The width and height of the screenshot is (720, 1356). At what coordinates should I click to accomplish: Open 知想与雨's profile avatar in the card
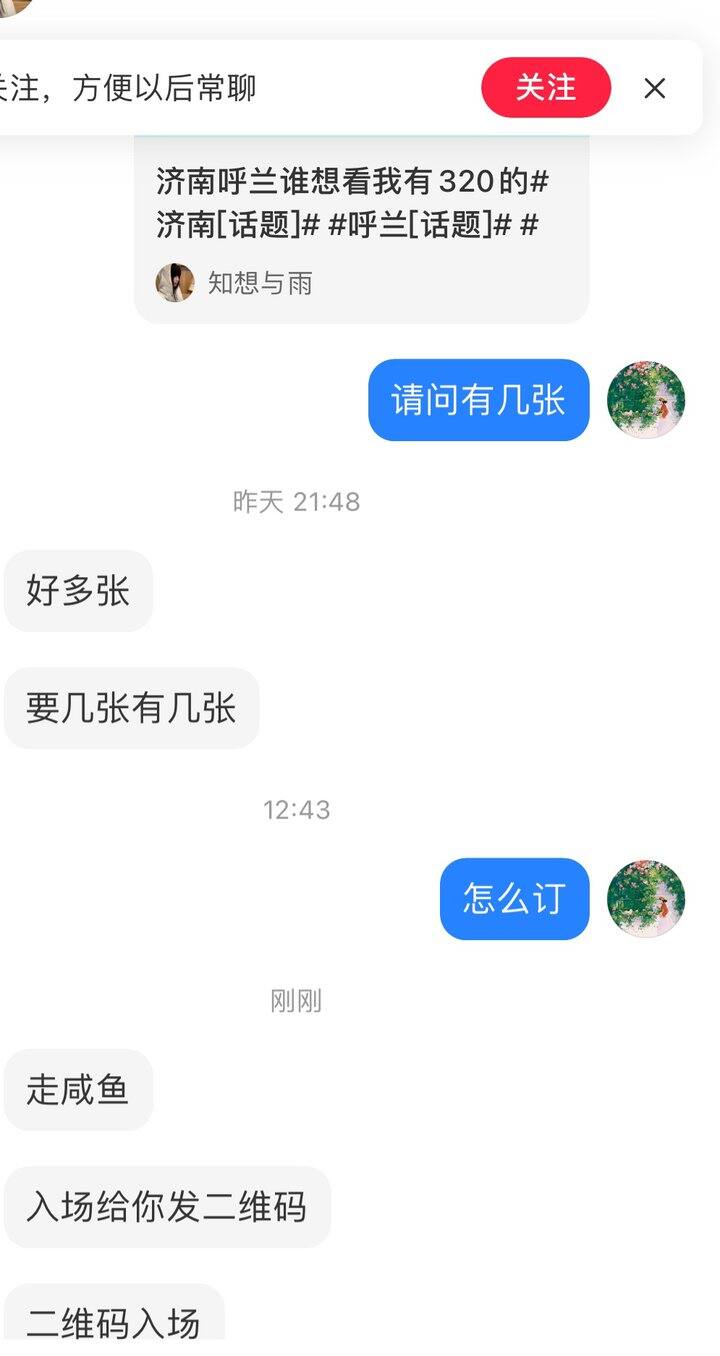(x=176, y=283)
